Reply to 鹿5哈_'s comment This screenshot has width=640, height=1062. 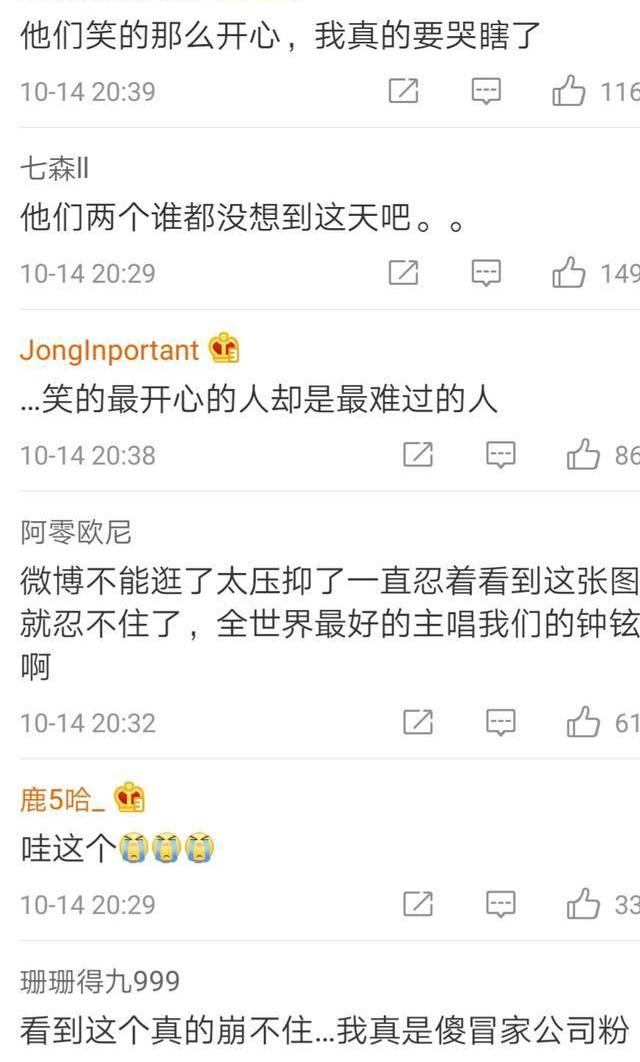pos(500,904)
